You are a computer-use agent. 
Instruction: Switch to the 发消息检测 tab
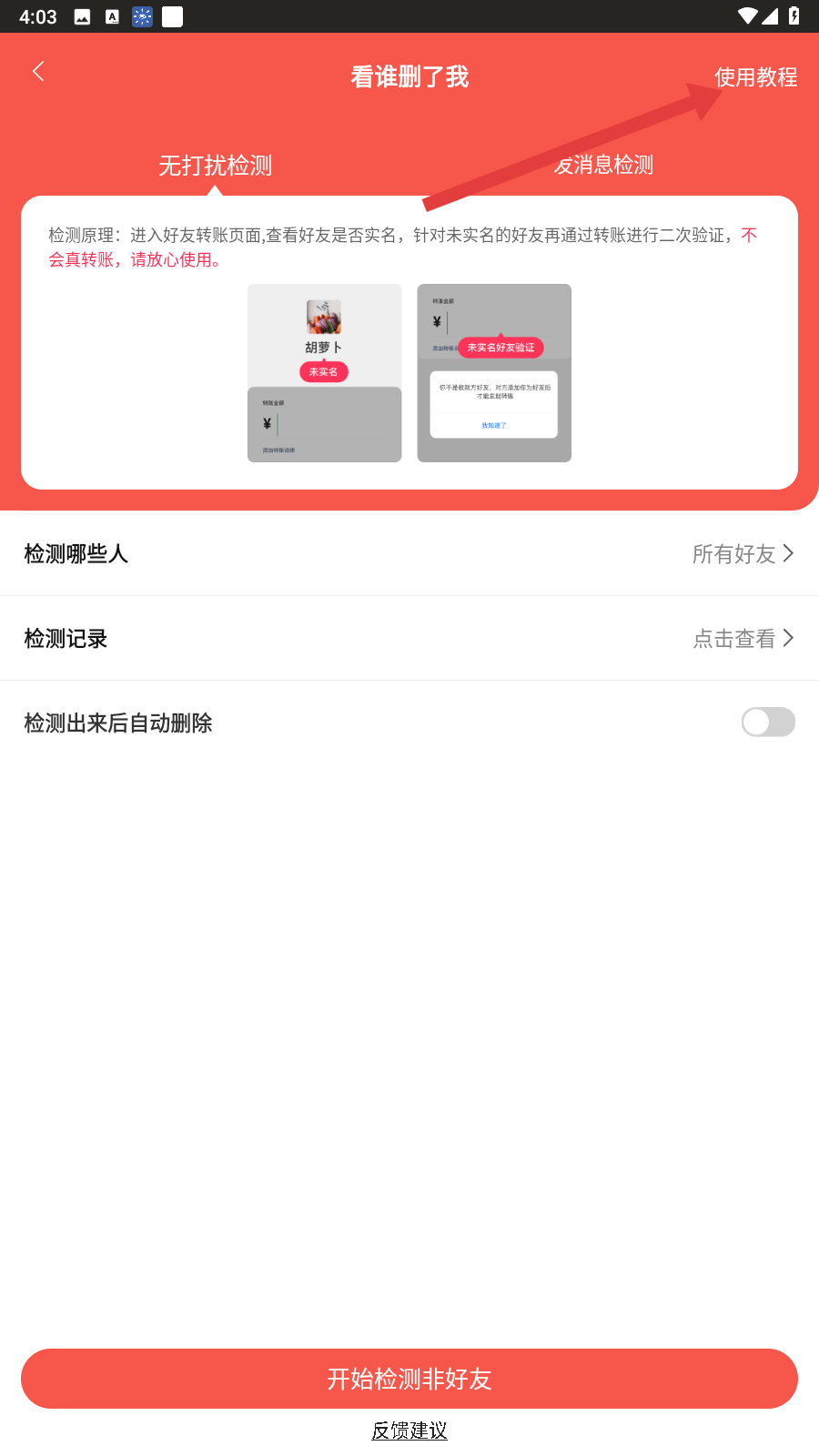pyautogui.click(x=604, y=166)
